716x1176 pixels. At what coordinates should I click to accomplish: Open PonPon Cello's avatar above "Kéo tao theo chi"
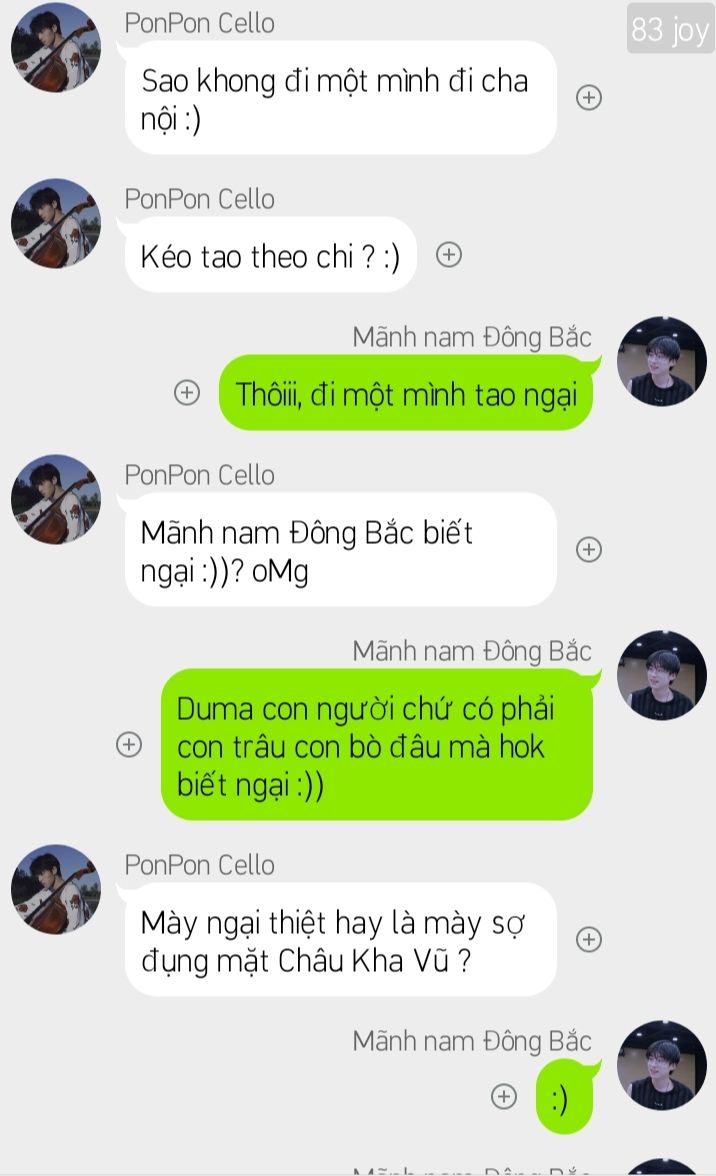(x=56, y=224)
